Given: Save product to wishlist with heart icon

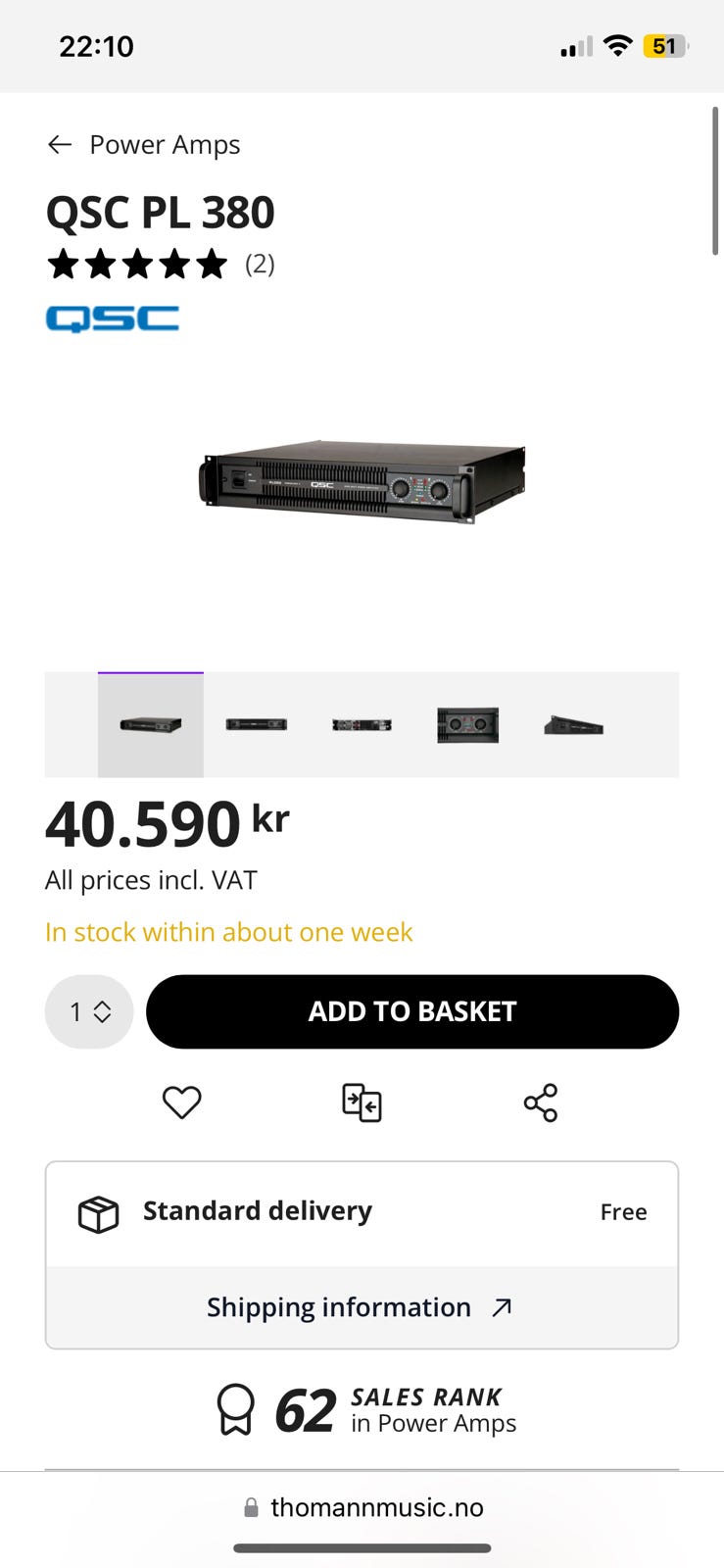Looking at the screenshot, I should point(181,1102).
